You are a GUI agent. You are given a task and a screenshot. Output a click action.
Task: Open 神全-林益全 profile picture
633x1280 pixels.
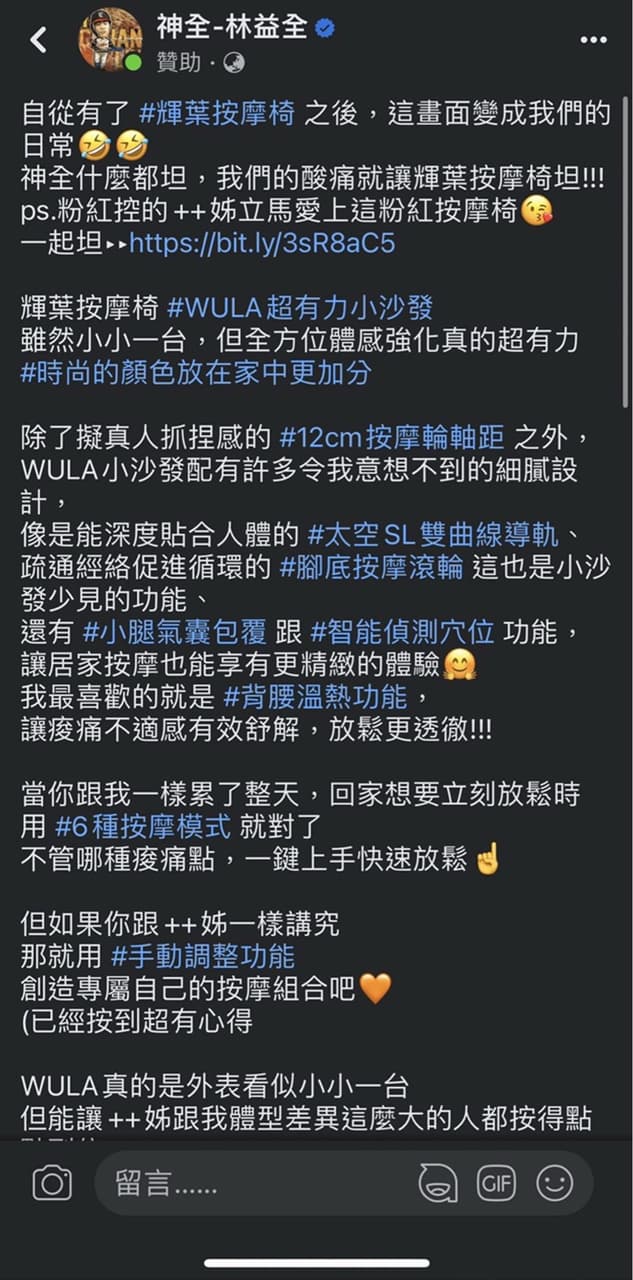pyautogui.click(x=109, y=40)
